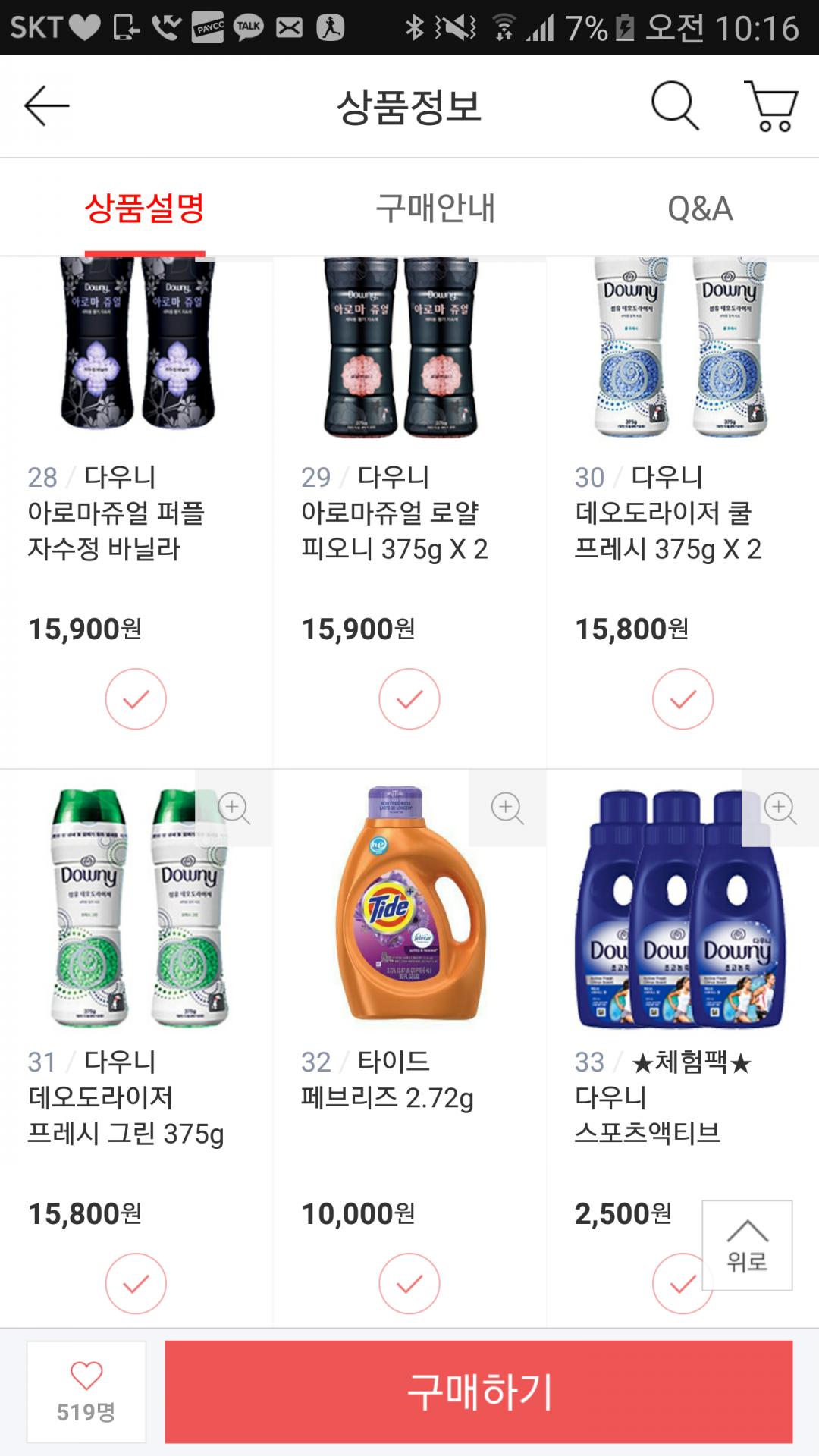The height and width of the screenshot is (1456, 819).
Task: Open the 상품설명 tab
Action: pyautogui.click(x=145, y=208)
